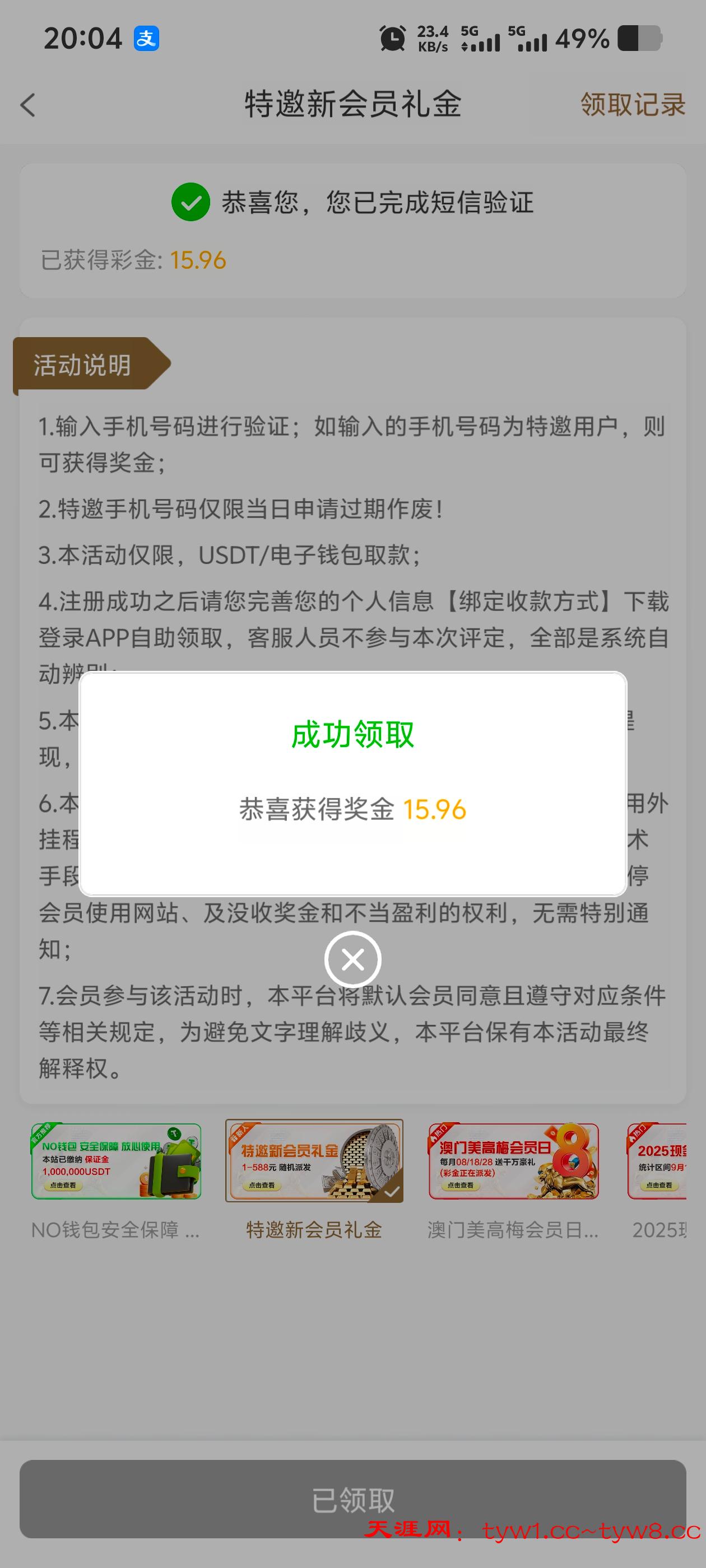Open the 澳门美高梅会员日 promotion card
Image resolution: width=706 pixels, height=1568 pixels.
pos(513,1161)
